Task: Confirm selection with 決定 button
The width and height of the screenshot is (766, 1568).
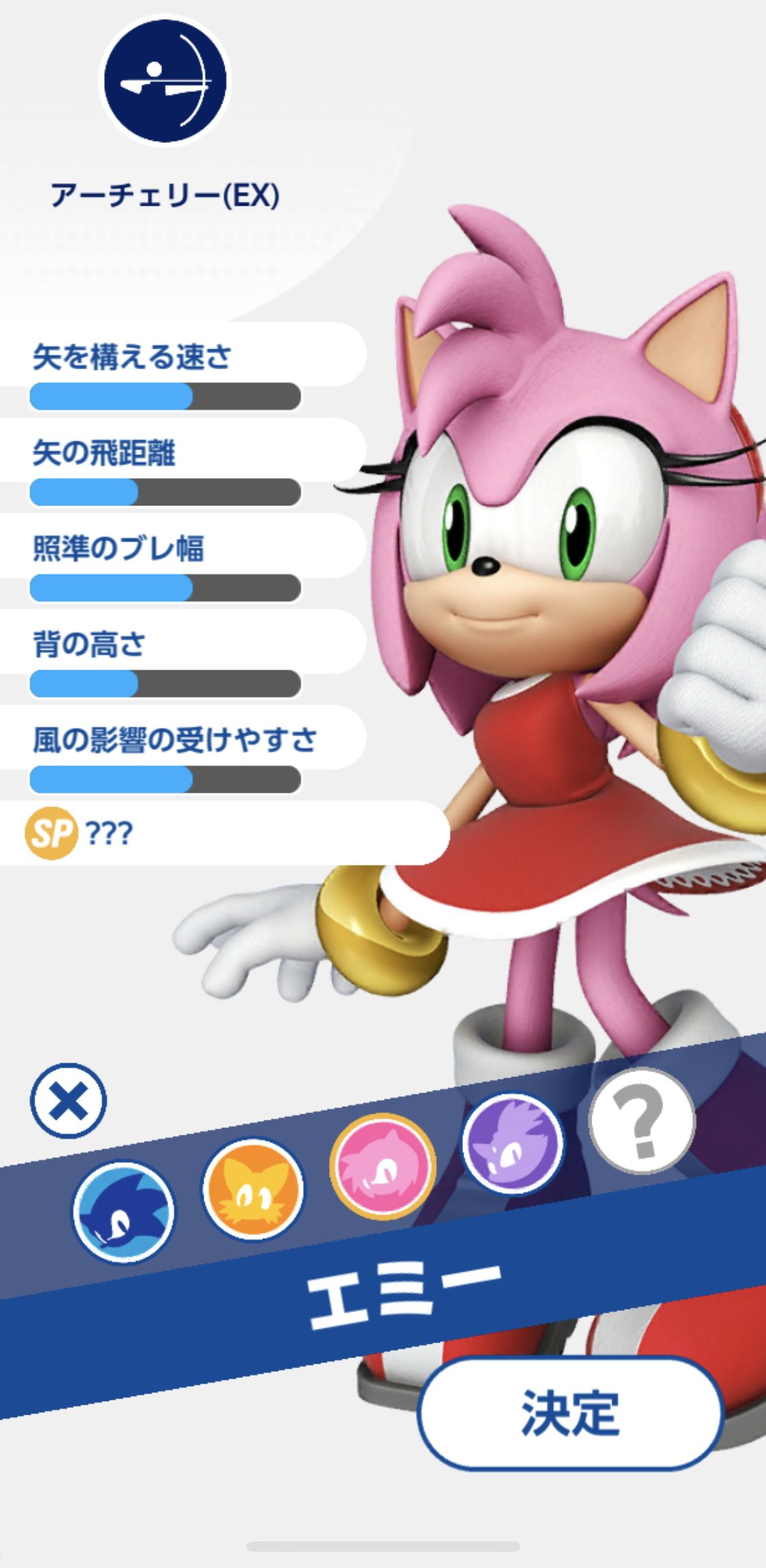Action: click(x=569, y=1414)
